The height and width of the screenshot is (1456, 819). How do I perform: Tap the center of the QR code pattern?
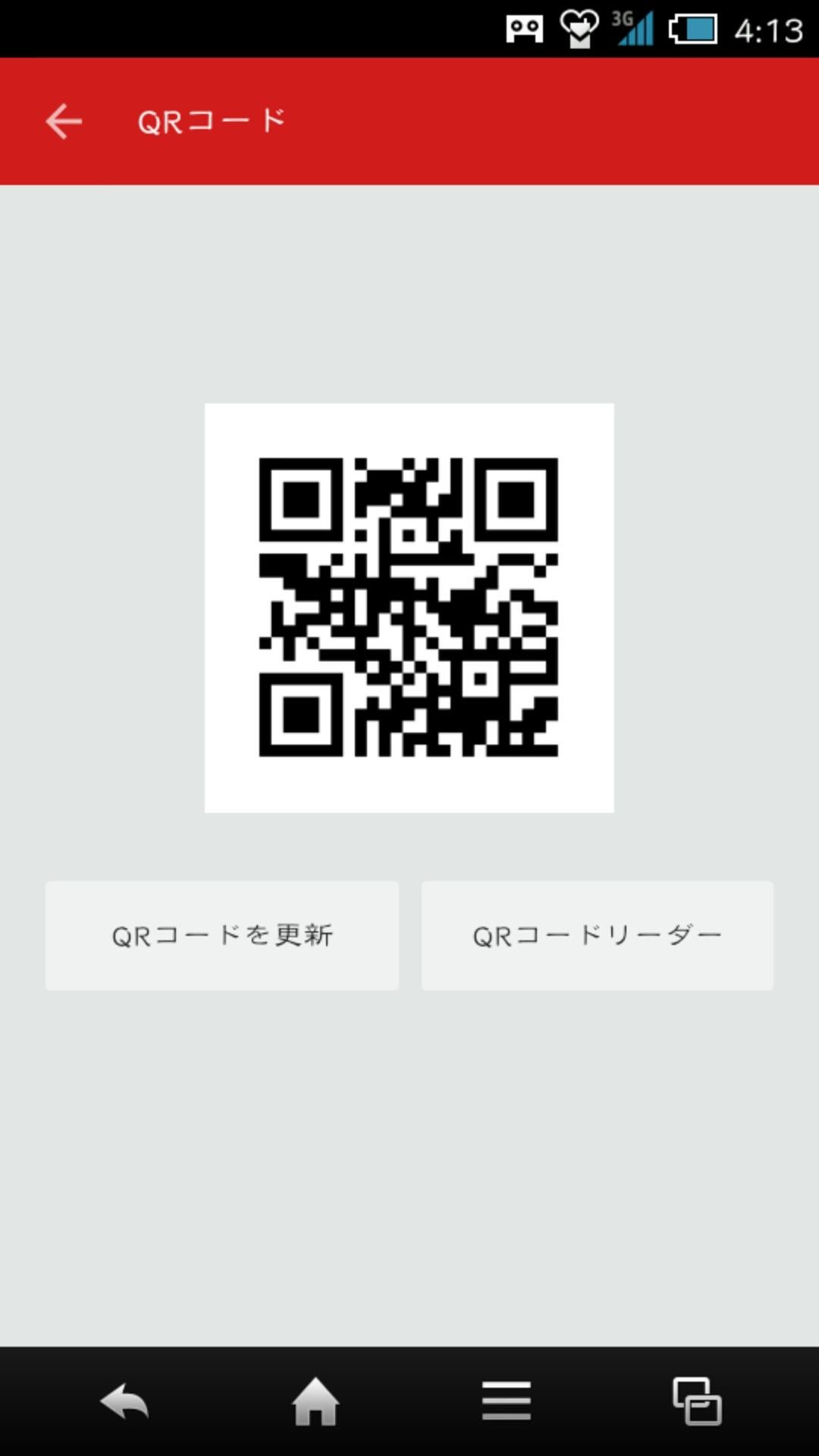(x=409, y=607)
